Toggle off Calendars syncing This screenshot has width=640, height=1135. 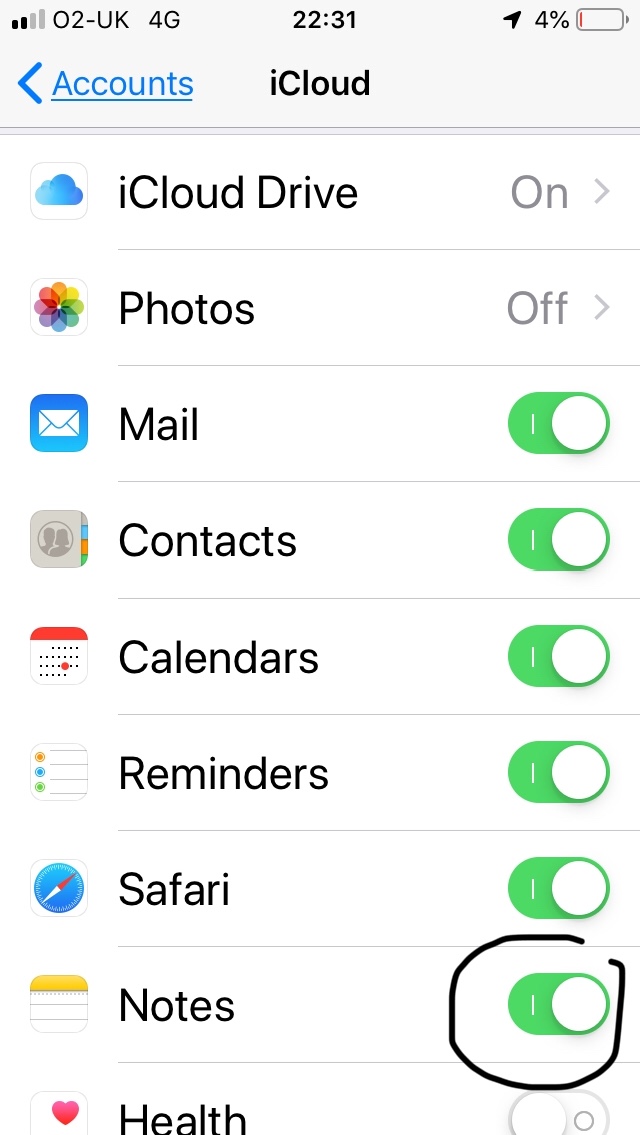click(x=558, y=657)
